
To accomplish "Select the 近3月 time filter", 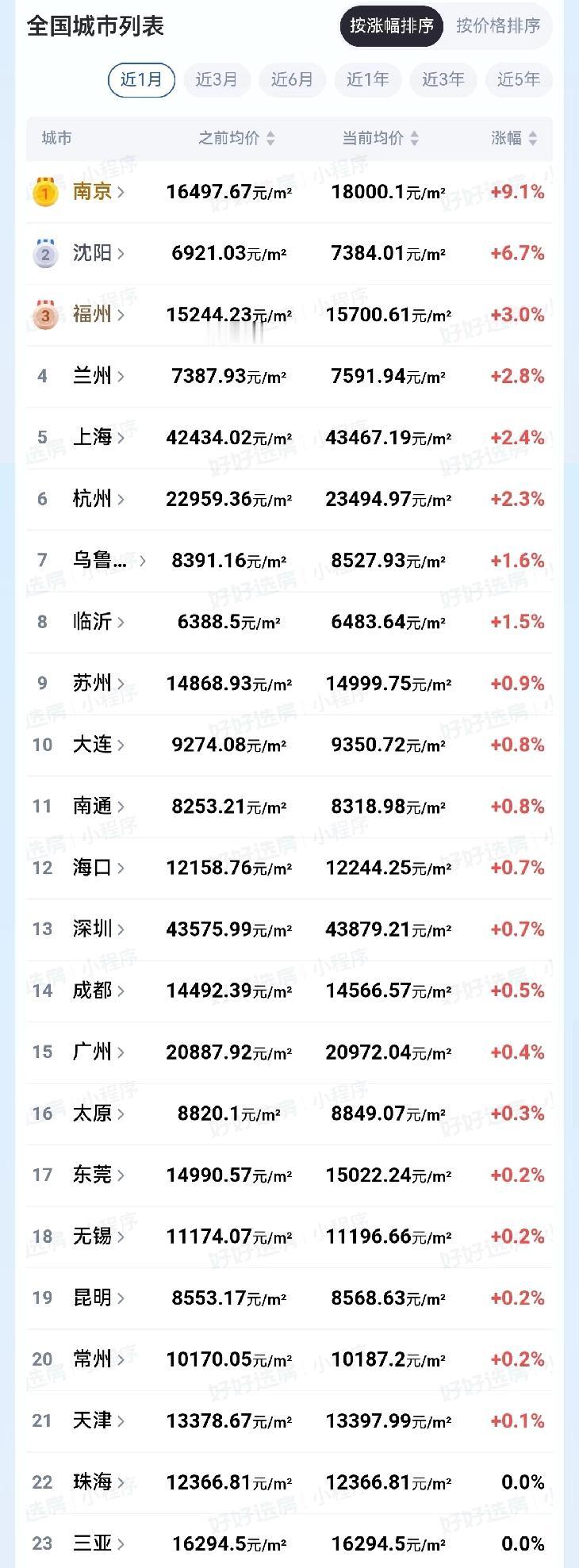I will (x=217, y=79).
